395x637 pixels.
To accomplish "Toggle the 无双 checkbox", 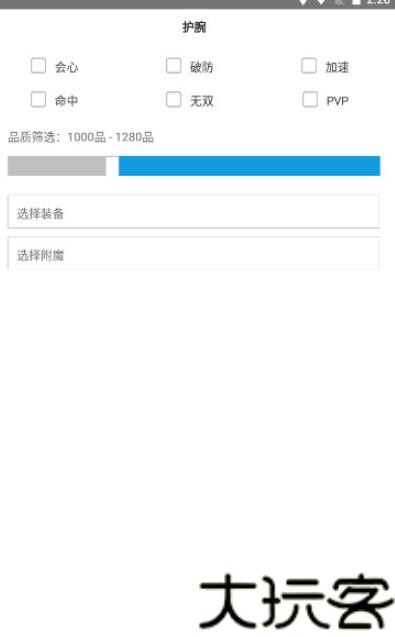I will (x=174, y=99).
